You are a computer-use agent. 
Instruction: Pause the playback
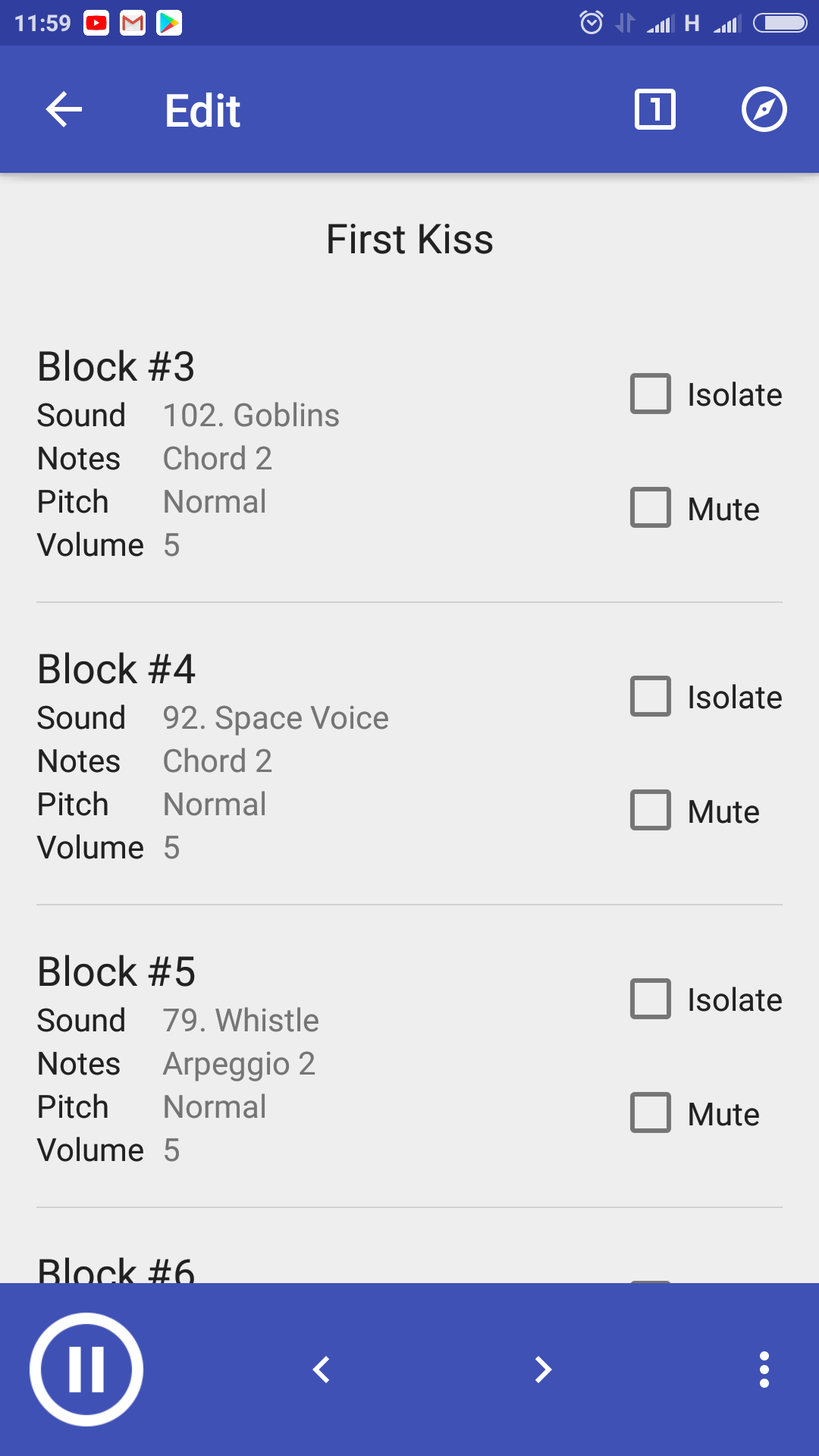tap(86, 1370)
